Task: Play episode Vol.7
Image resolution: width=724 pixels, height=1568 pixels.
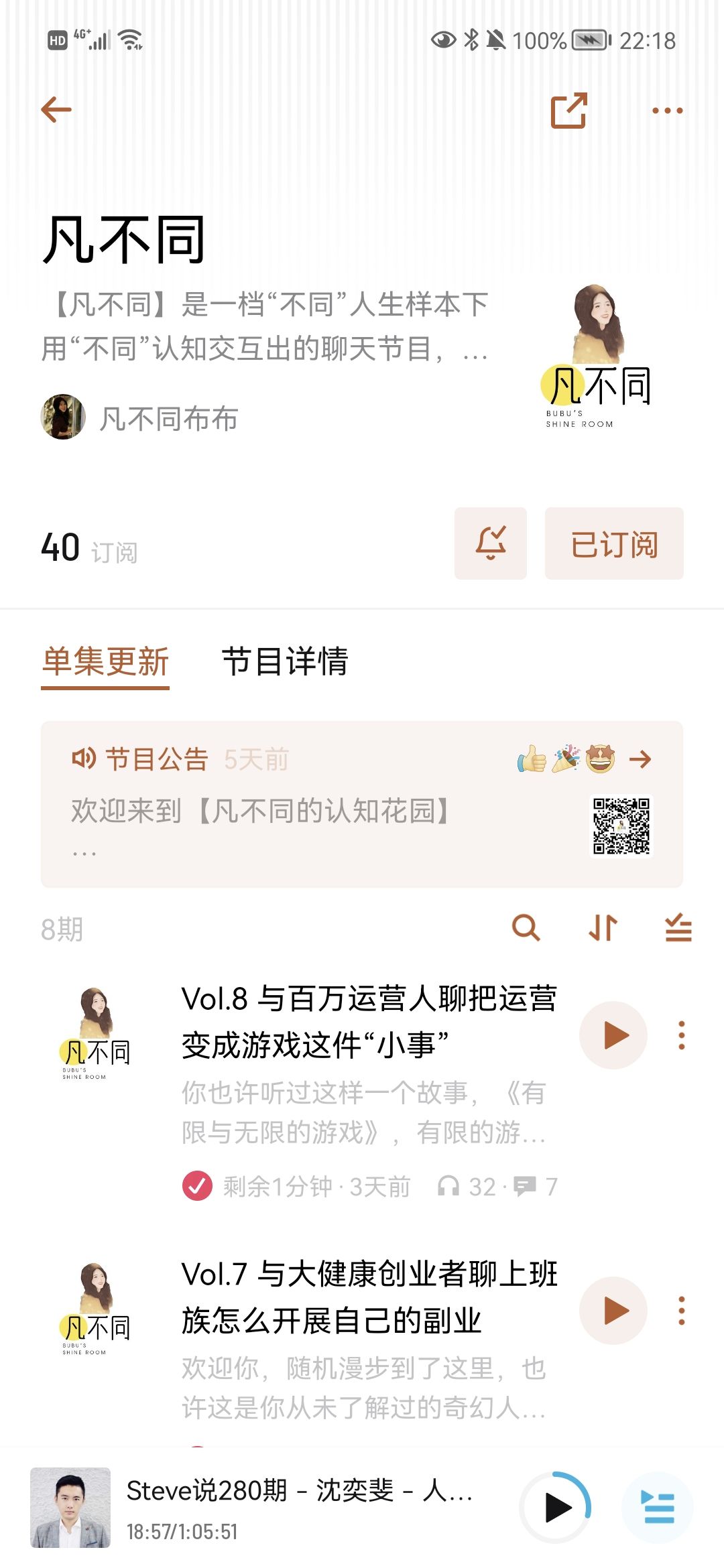Action: pyautogui.click(x=613, y=1311)
